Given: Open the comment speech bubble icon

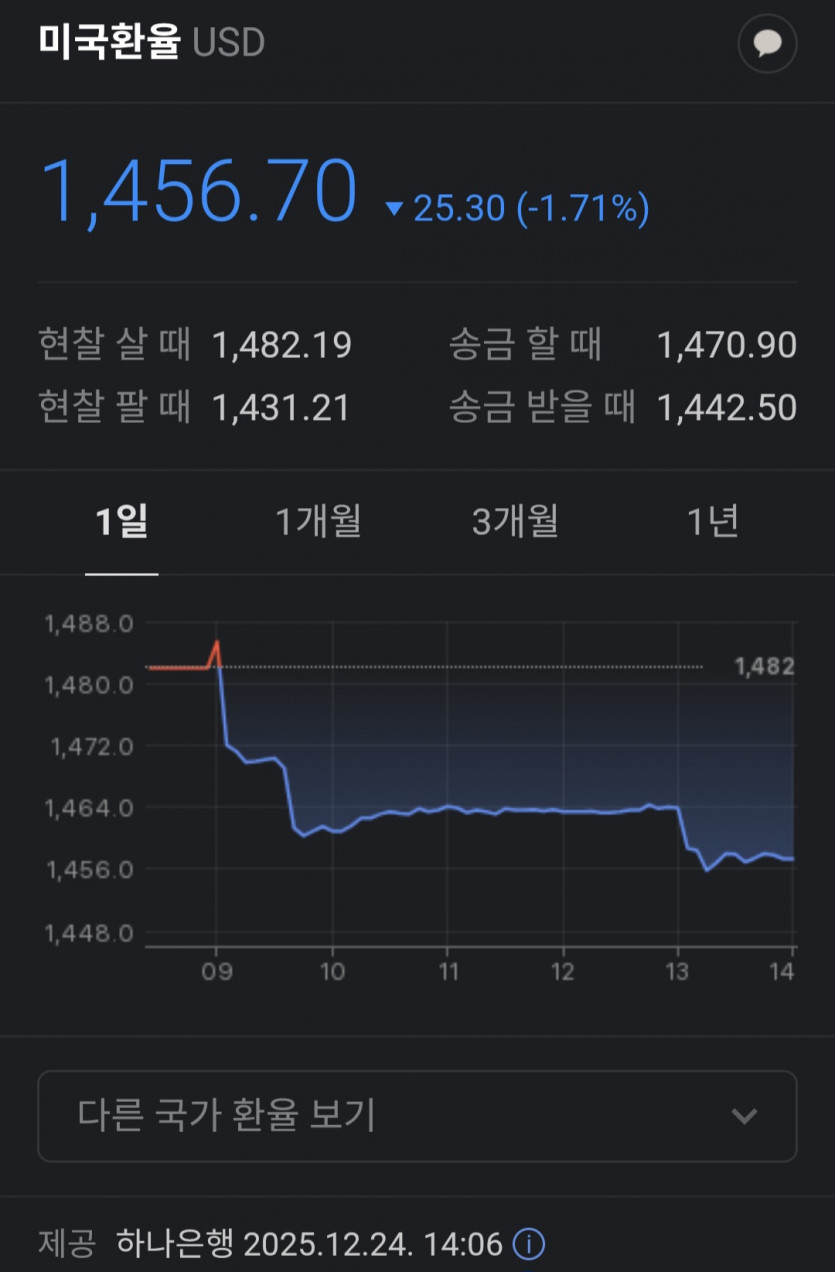Looking at the screenshot, I should pyautogui.click(x=767, y=43).
